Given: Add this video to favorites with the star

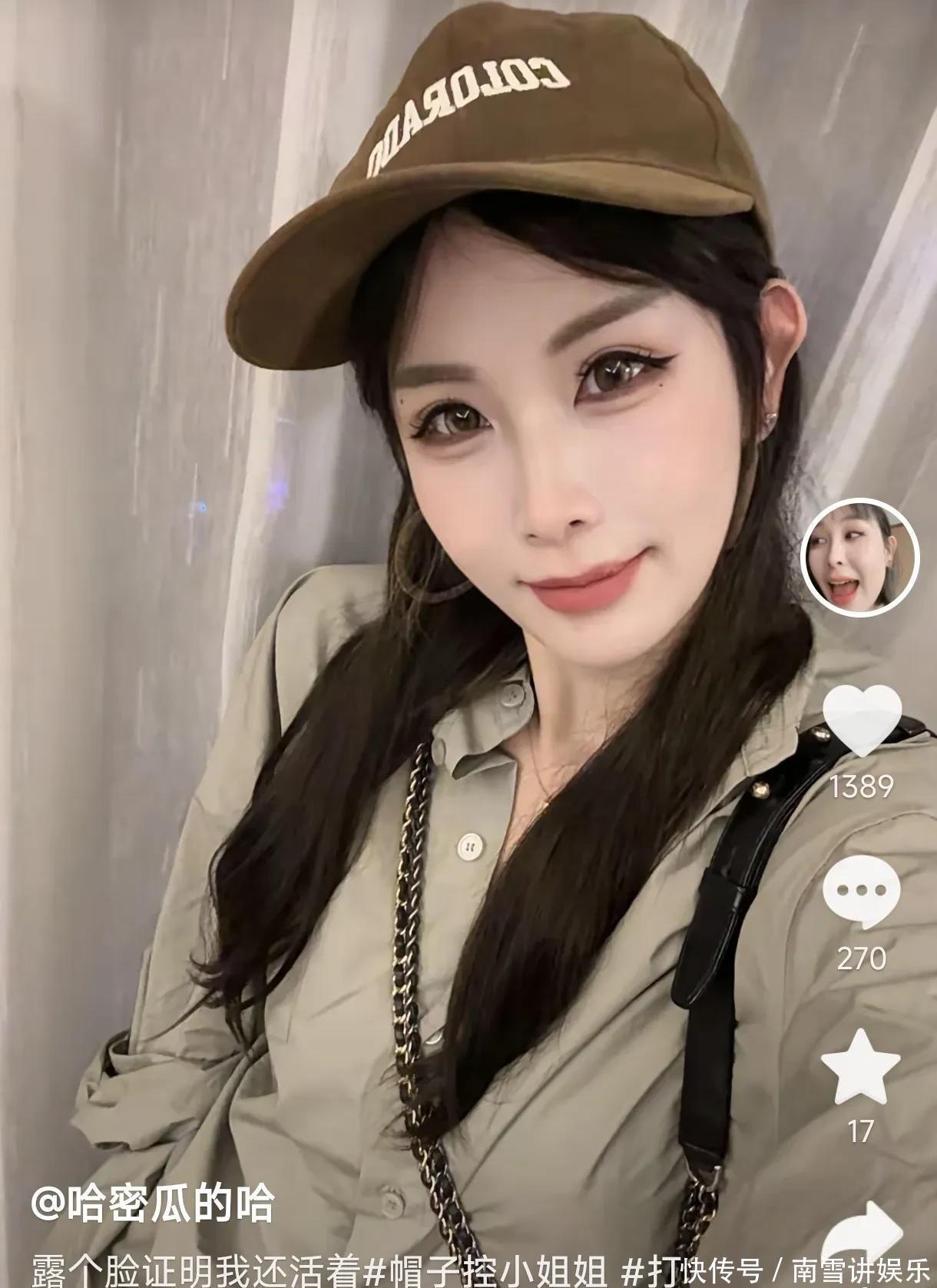Looking at the screenshot, I should 860,1068.
